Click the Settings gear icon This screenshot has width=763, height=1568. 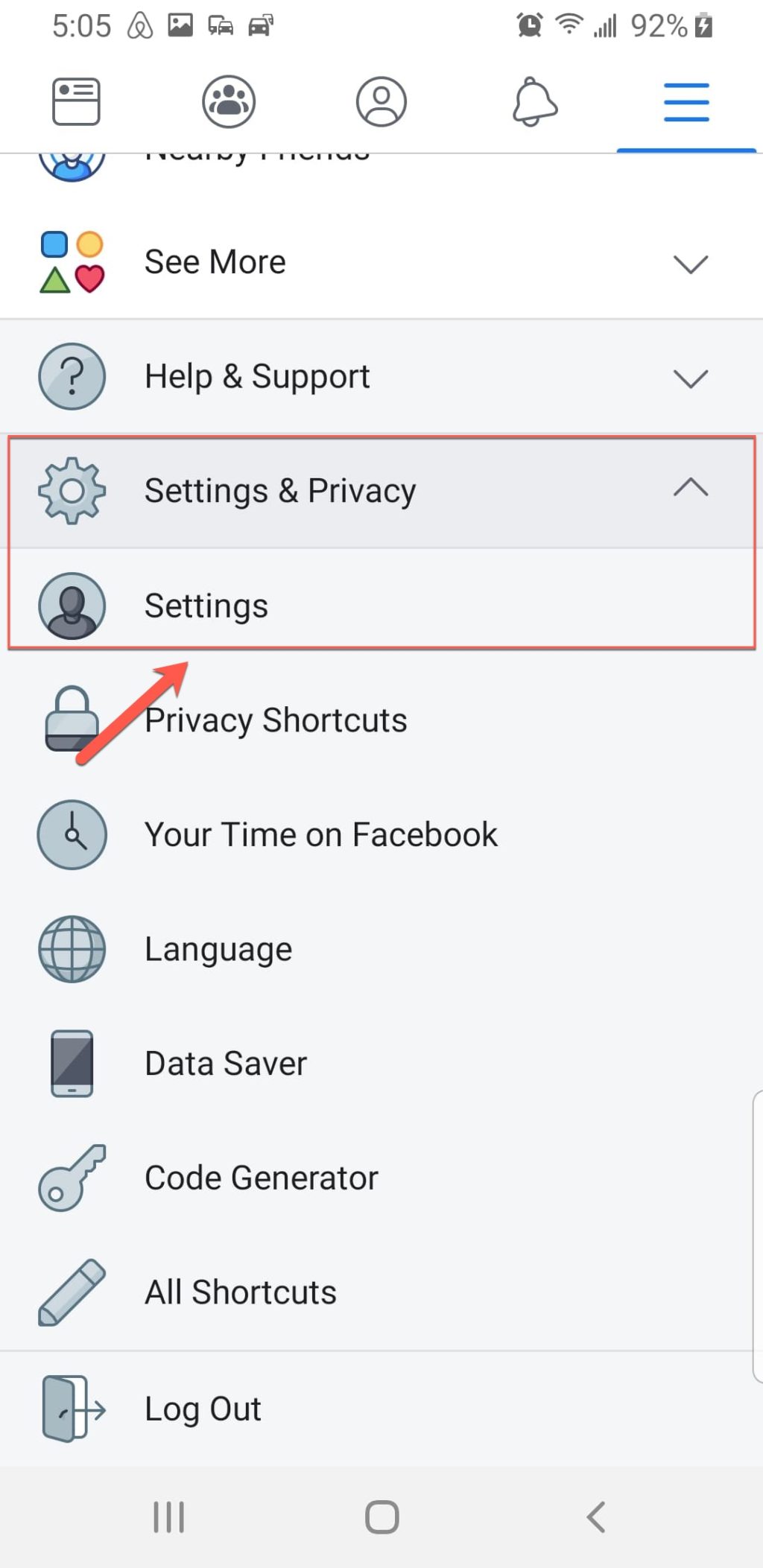click(72, 491)
